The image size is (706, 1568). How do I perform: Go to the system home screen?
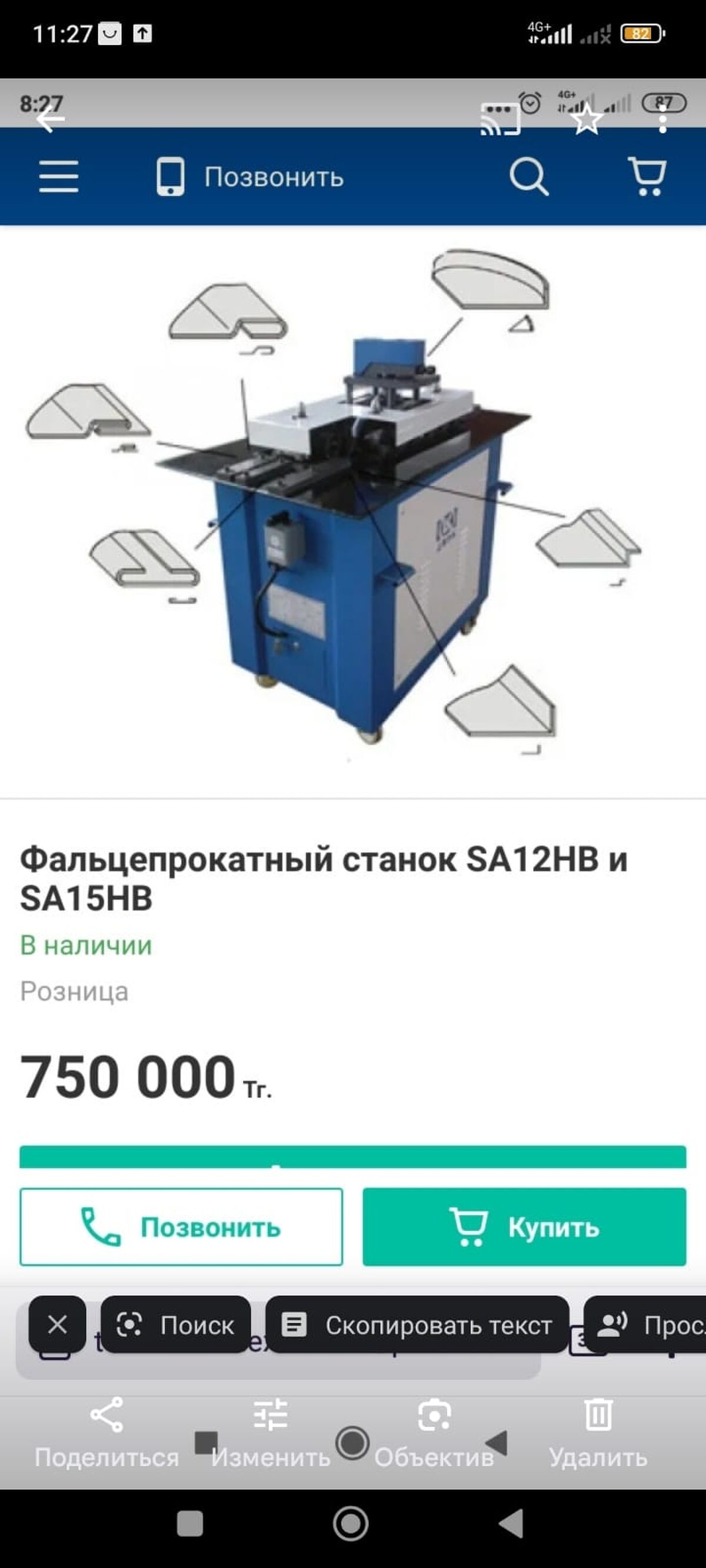pyautogui.click(x=351, y=1524)
